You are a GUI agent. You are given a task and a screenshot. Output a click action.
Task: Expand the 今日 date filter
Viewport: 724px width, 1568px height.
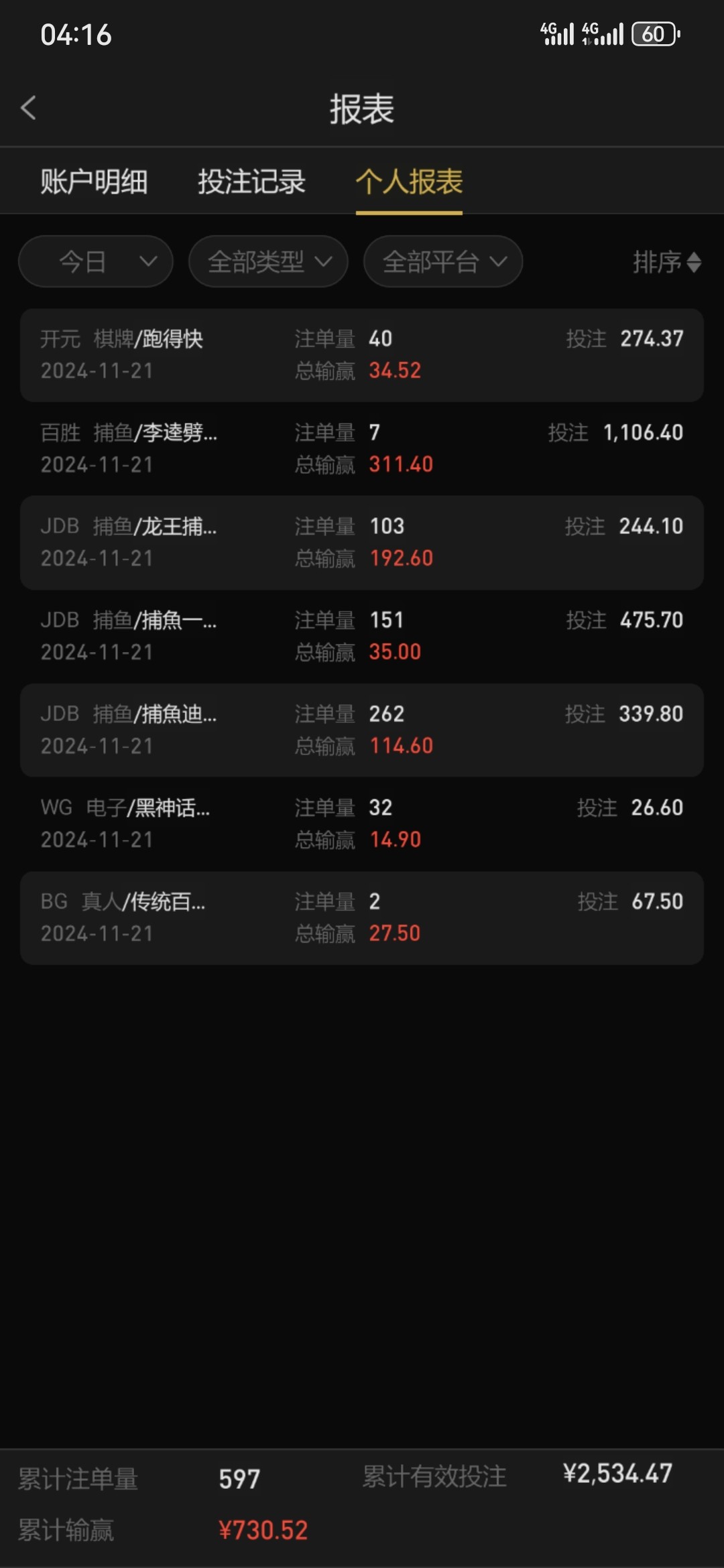coord(96,261)
